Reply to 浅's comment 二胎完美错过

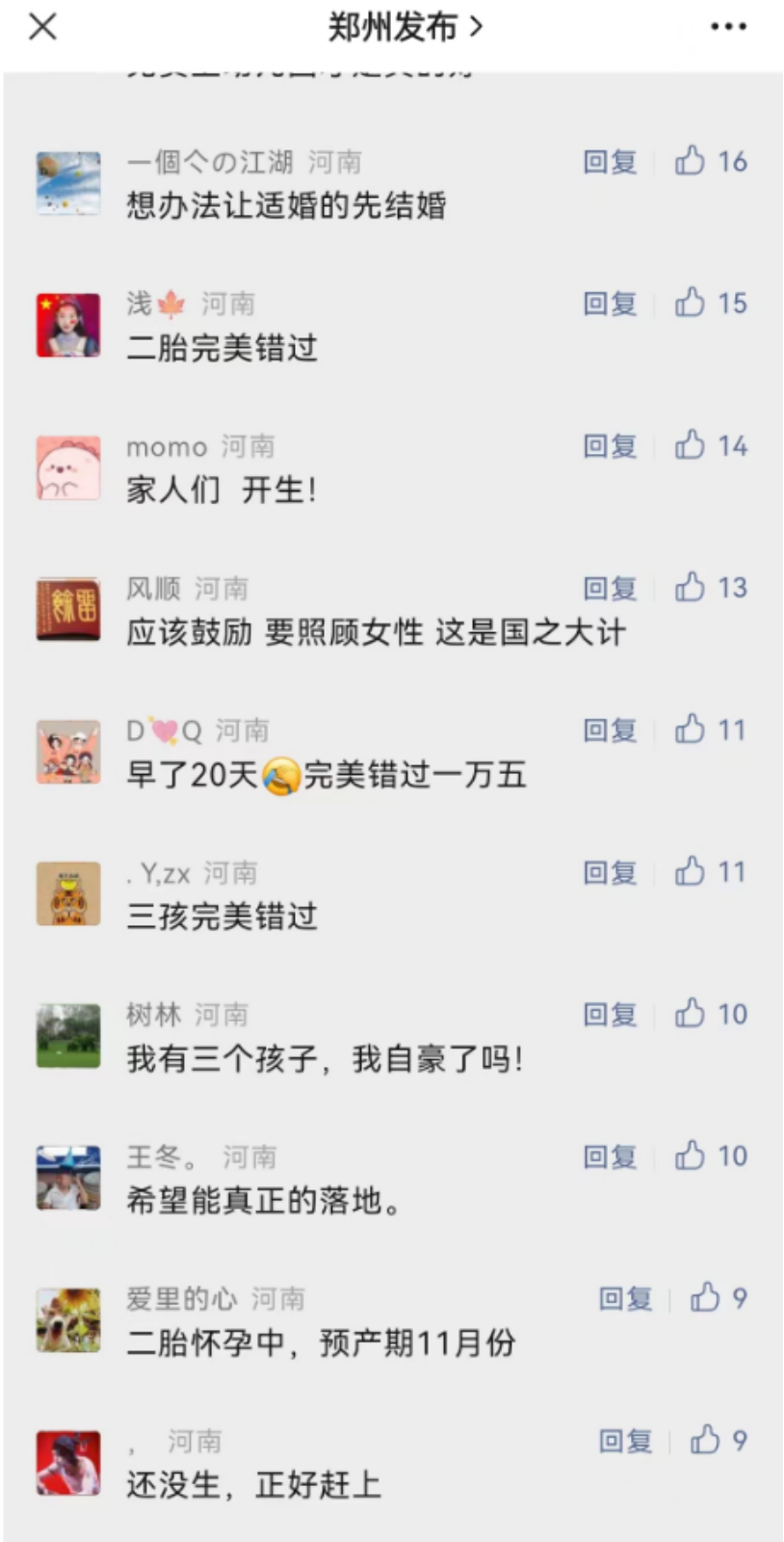(610, 304)
